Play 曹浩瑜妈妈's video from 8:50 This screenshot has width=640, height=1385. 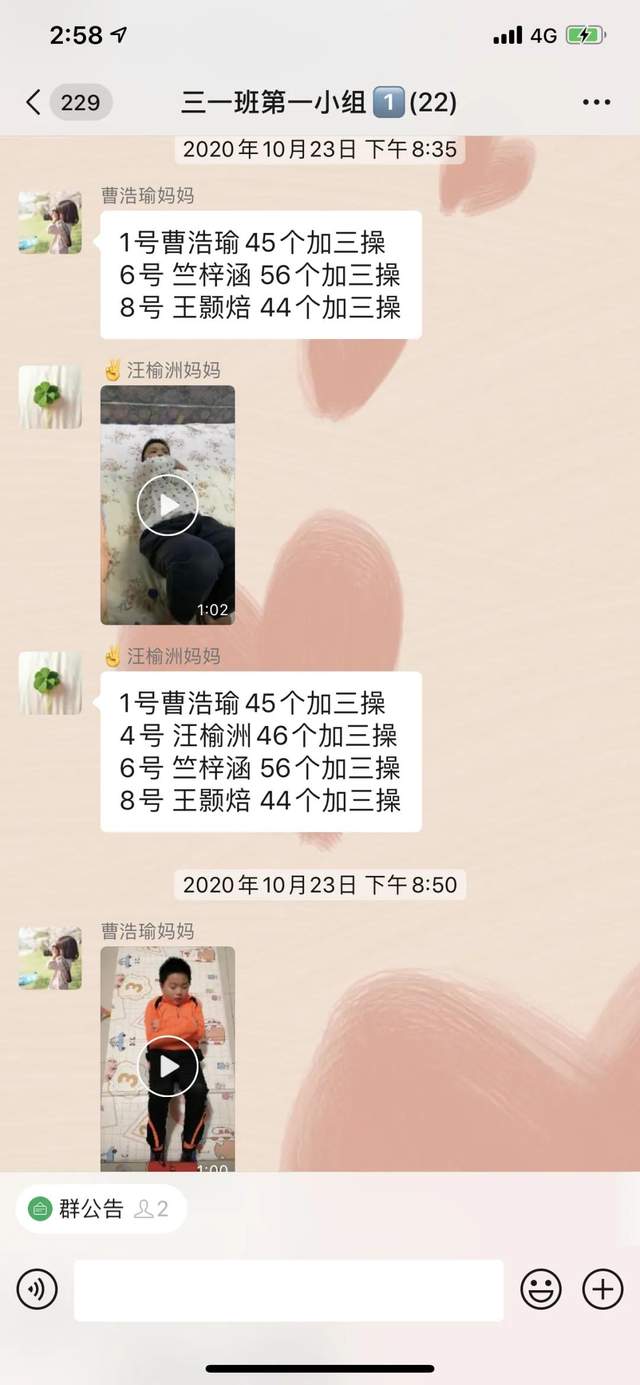(x=168, y=1060)
